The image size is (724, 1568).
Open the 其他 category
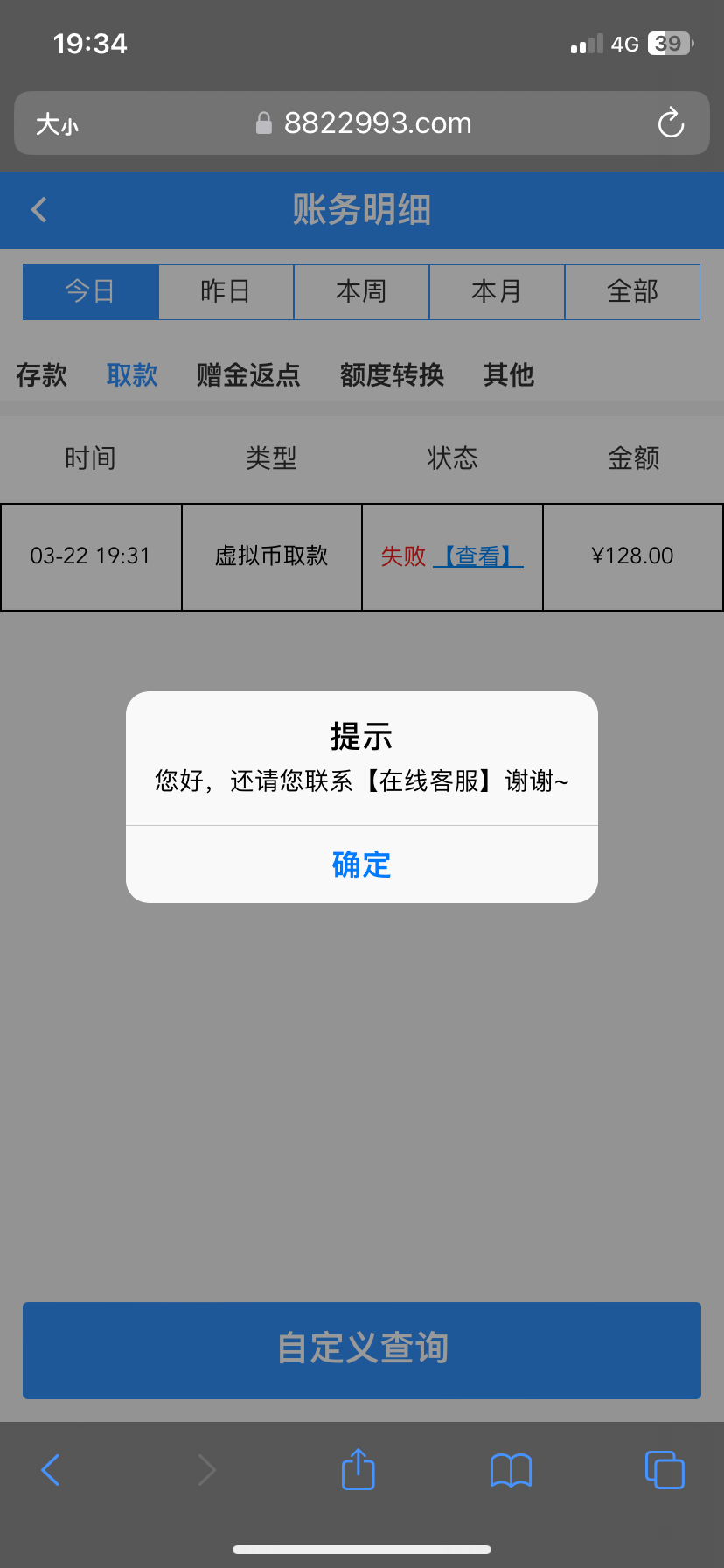pyautogui.click(x=508, y=375)
